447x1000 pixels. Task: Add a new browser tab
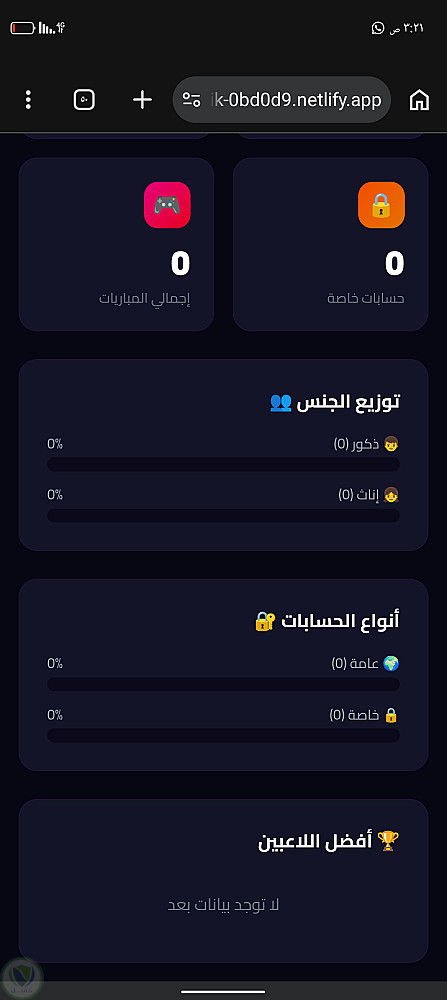142,99
